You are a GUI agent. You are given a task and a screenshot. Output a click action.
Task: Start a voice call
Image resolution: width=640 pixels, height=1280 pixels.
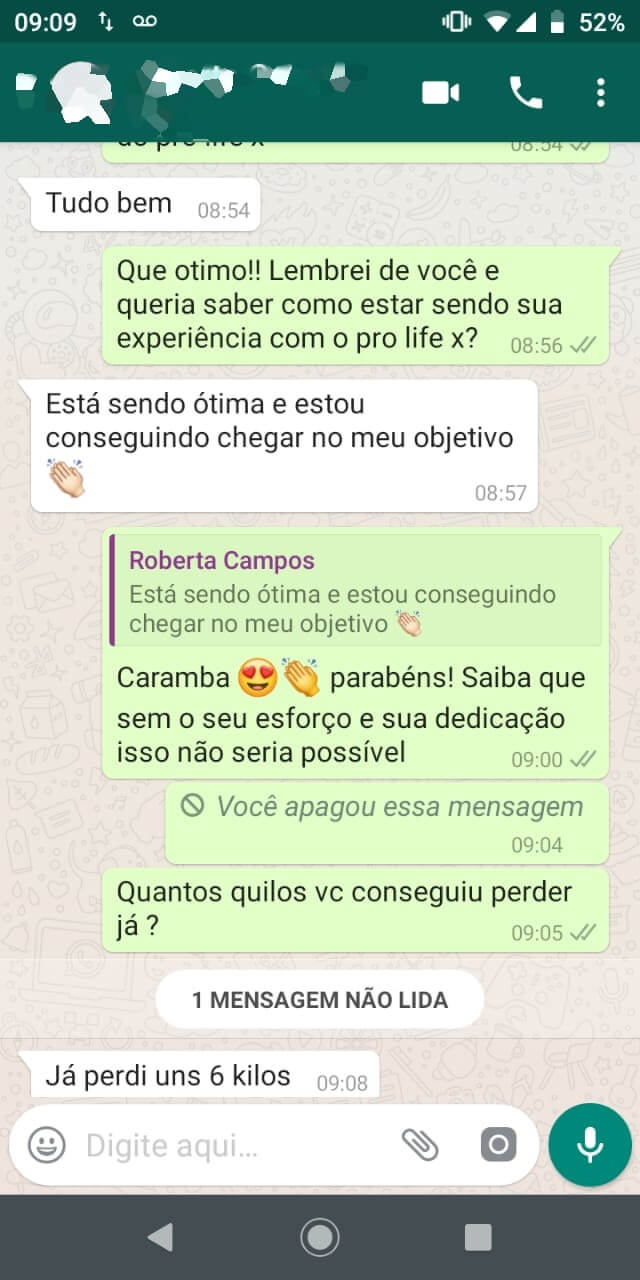(525, 93)
